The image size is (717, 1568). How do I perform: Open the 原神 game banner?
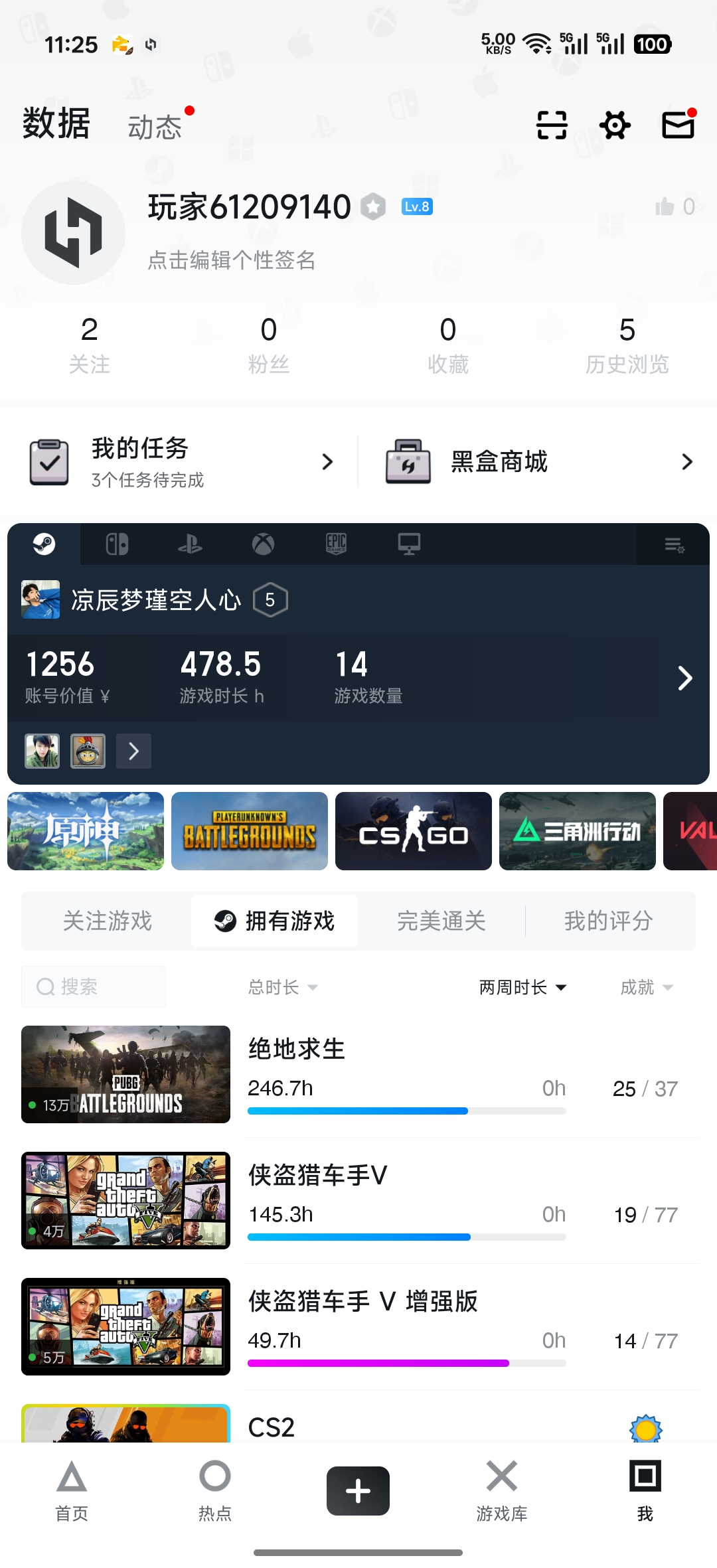[x=86, y=831]
